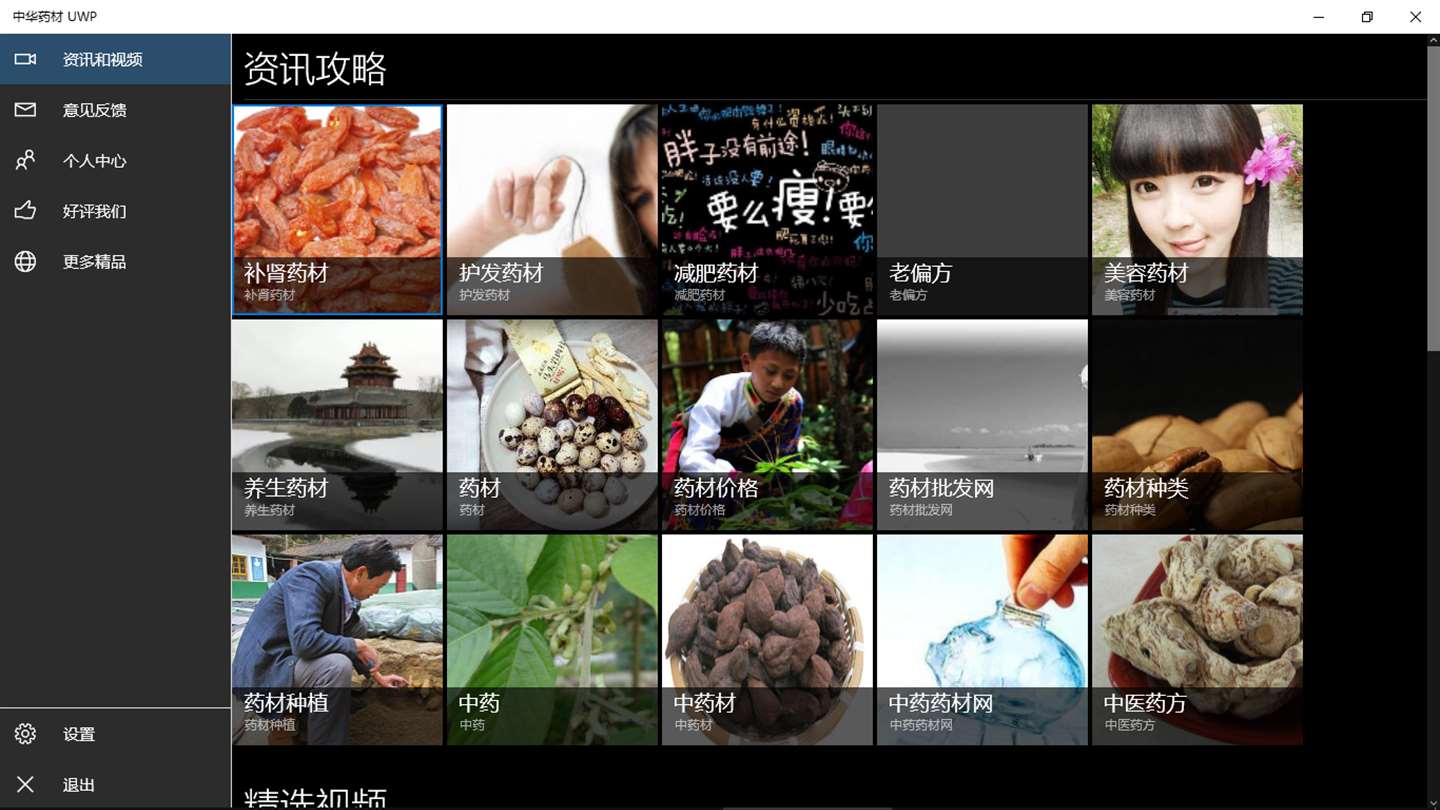
Task: Open the 补肾药材 tile
Action: [x=337, y=210]
